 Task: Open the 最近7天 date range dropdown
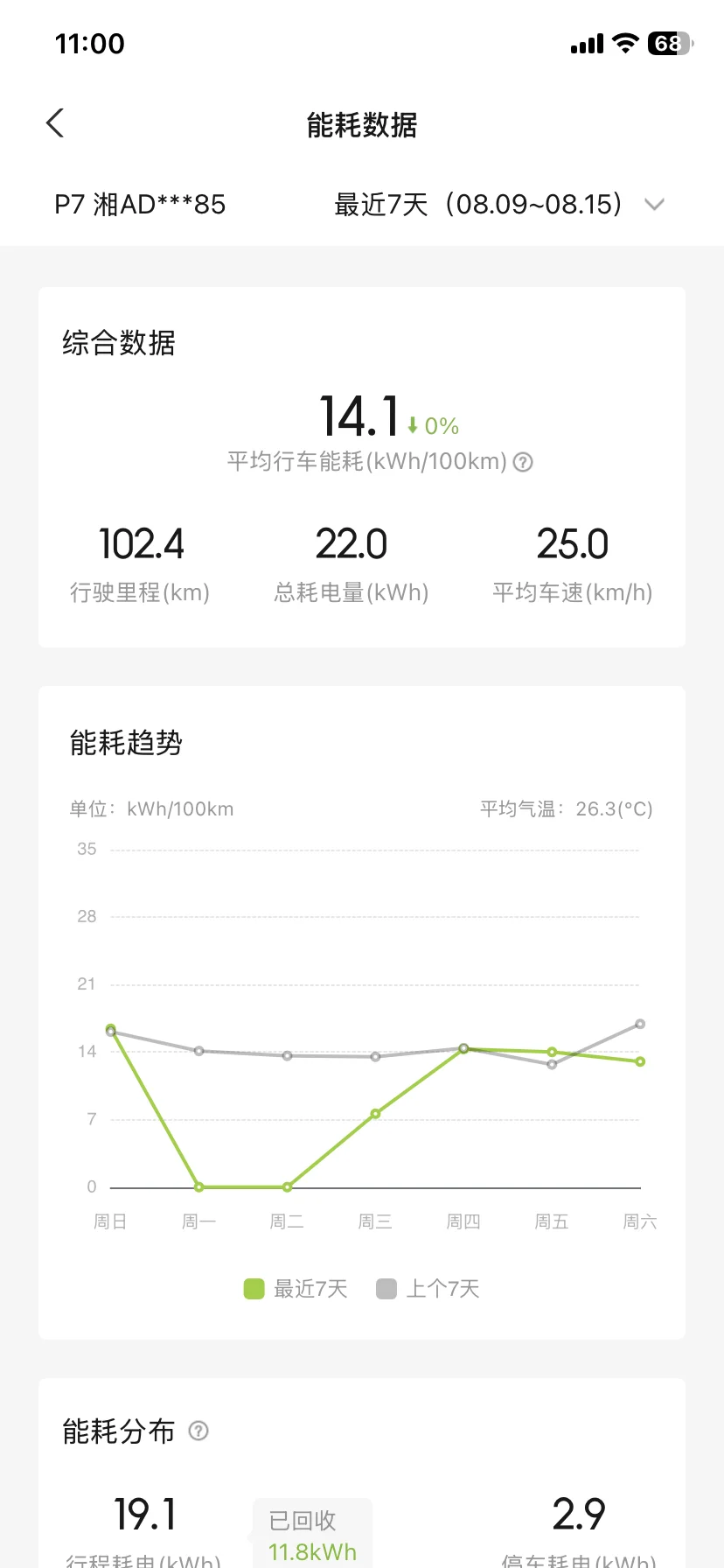pos(499,205)
